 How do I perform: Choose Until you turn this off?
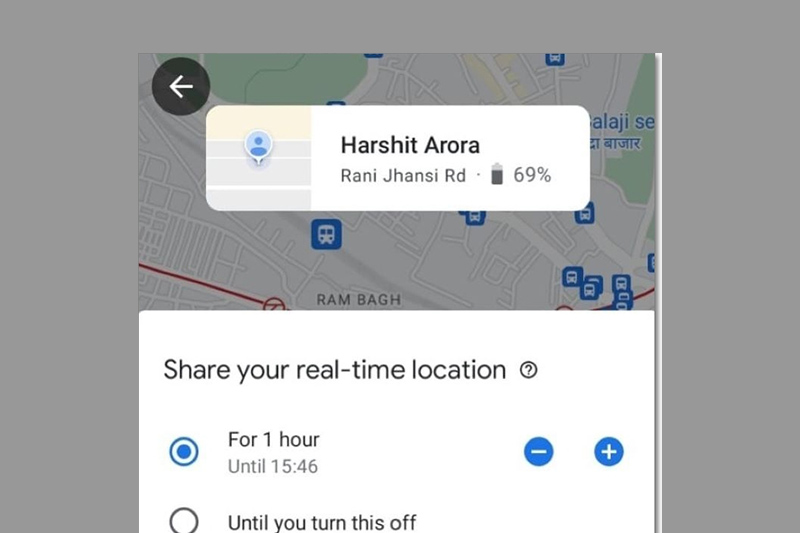[184, 521]
